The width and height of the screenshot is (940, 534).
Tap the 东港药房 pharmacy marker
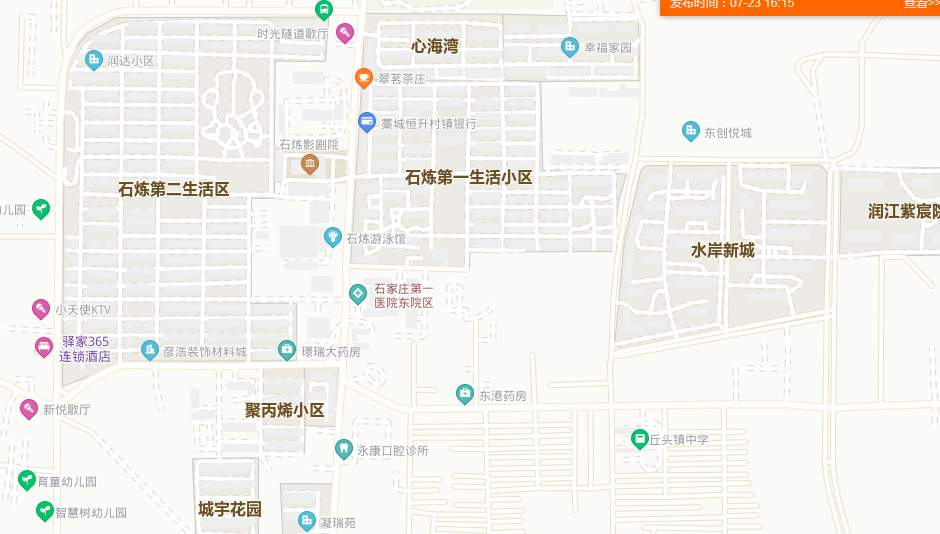coord(465,394)
